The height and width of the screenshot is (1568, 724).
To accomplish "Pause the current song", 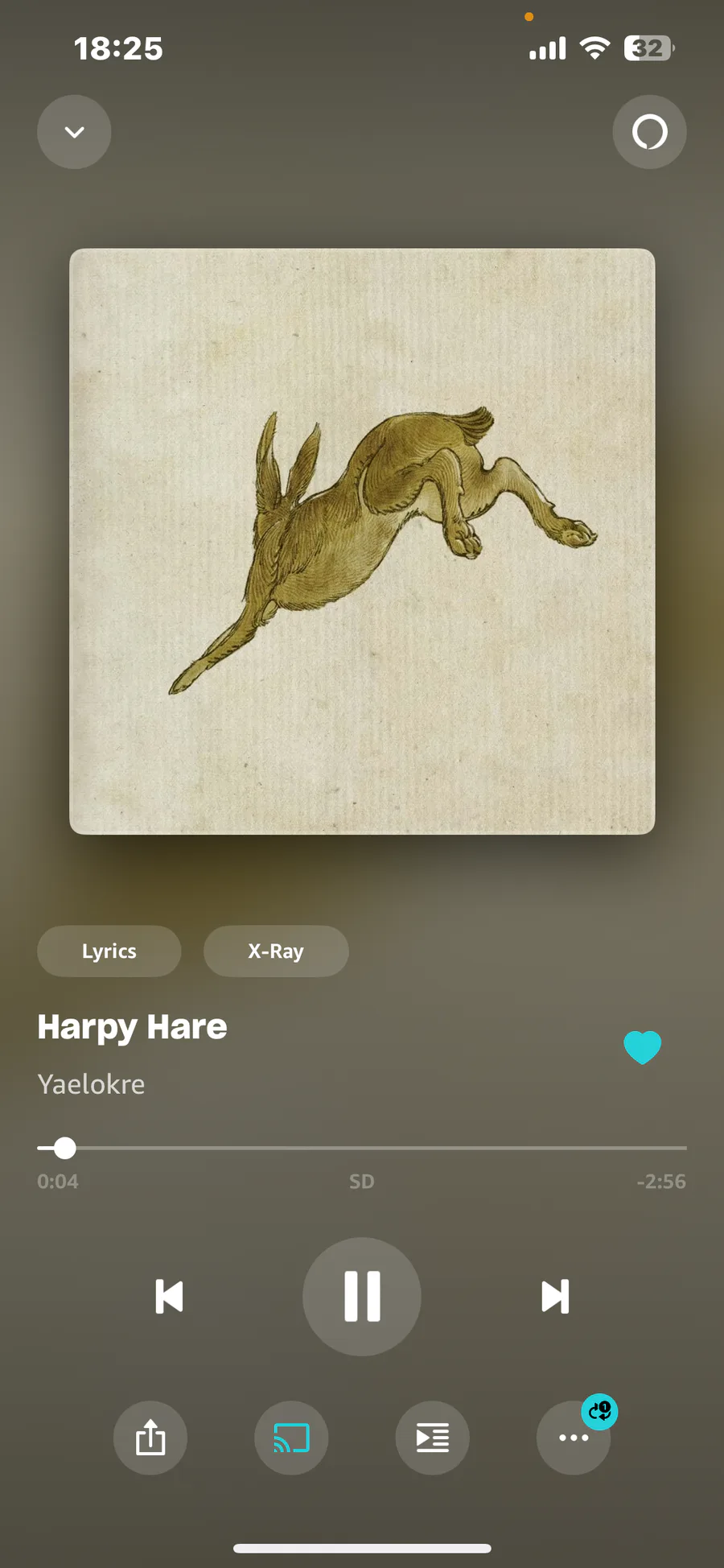I will coord(362,1296).
